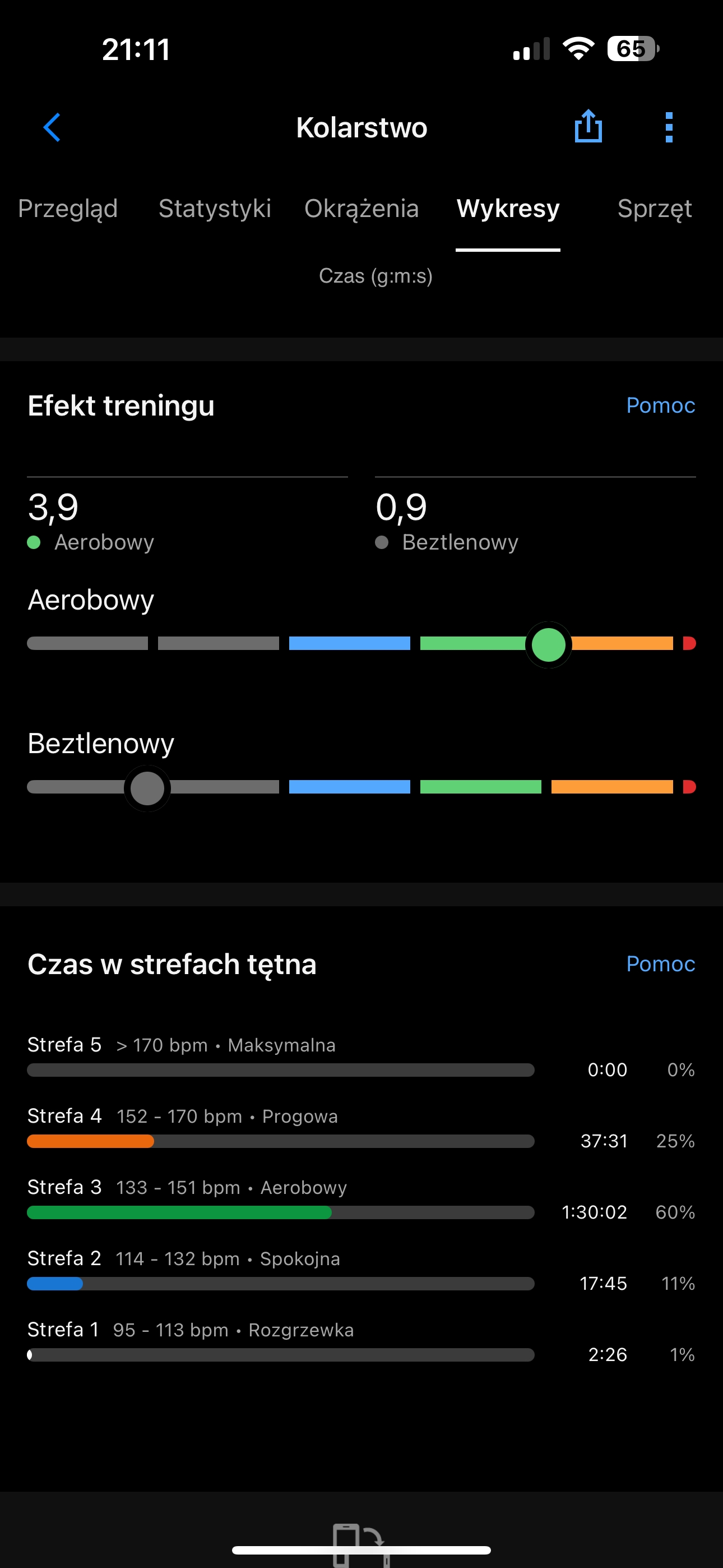Switch to the Przegląd tab
Image resolution: width=723 pixels, height=1568 pixels.
point(68,209)
